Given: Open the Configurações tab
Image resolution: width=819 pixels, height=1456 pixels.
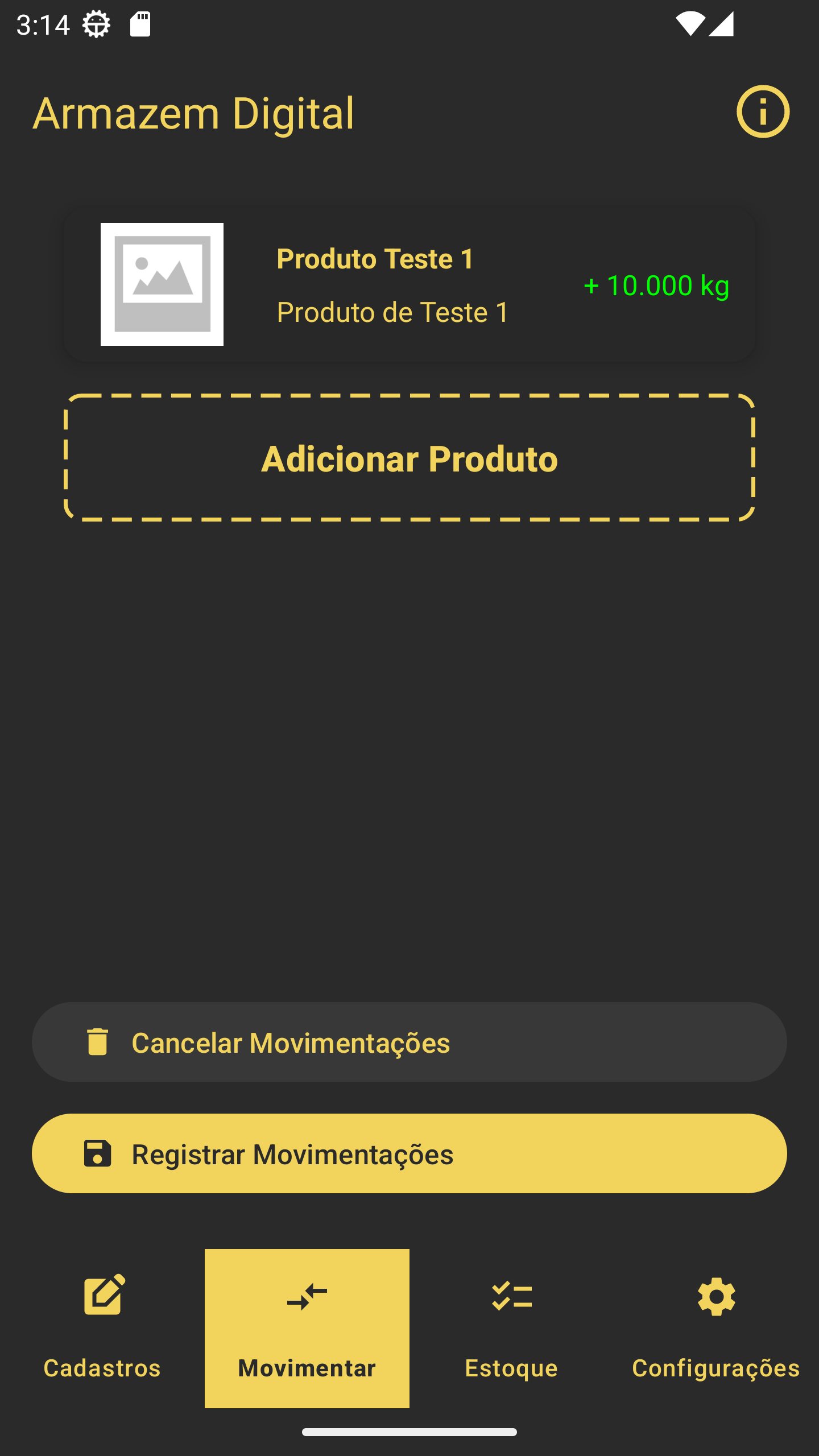Looking at the screenshot, I should click(x=717, y=1328).
